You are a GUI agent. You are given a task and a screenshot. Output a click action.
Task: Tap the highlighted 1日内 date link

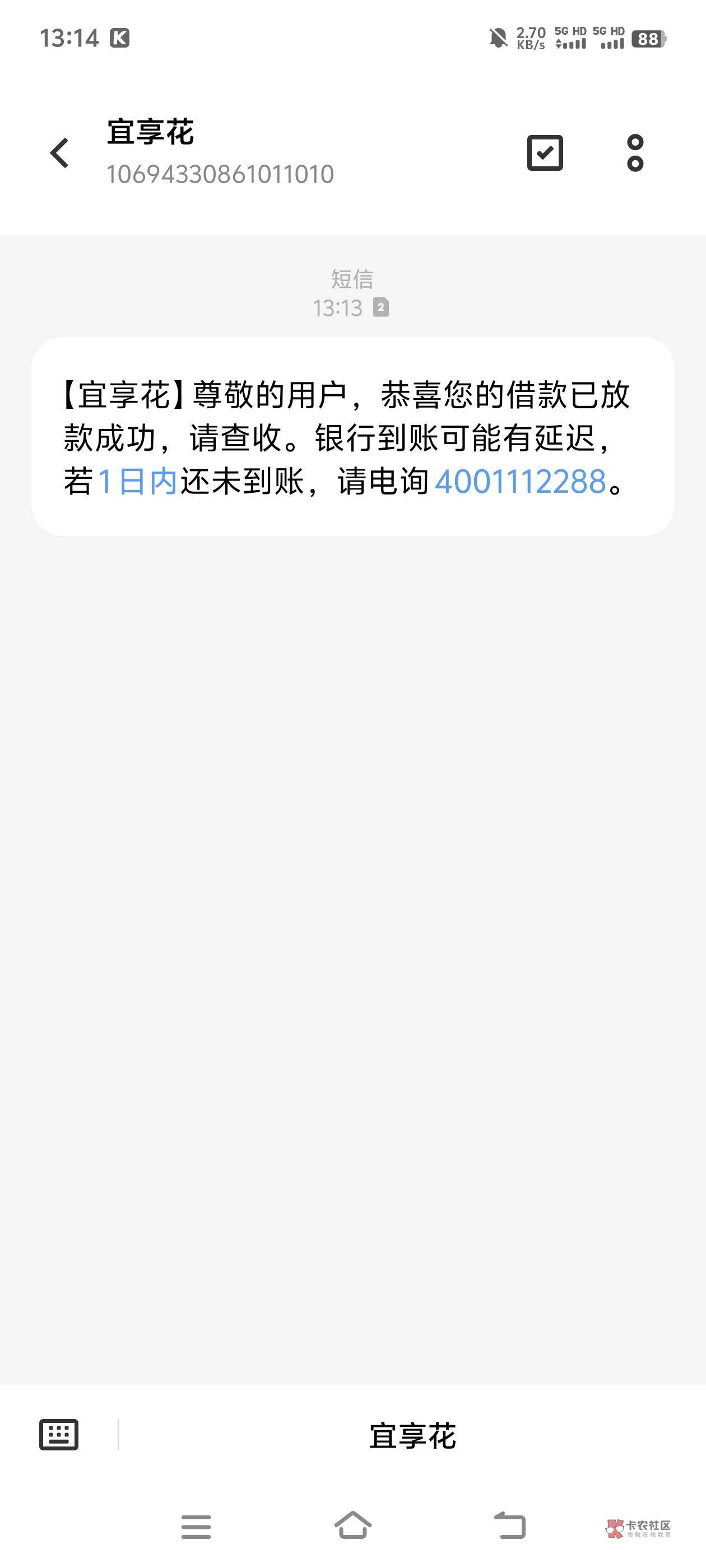tap(137, 482)
